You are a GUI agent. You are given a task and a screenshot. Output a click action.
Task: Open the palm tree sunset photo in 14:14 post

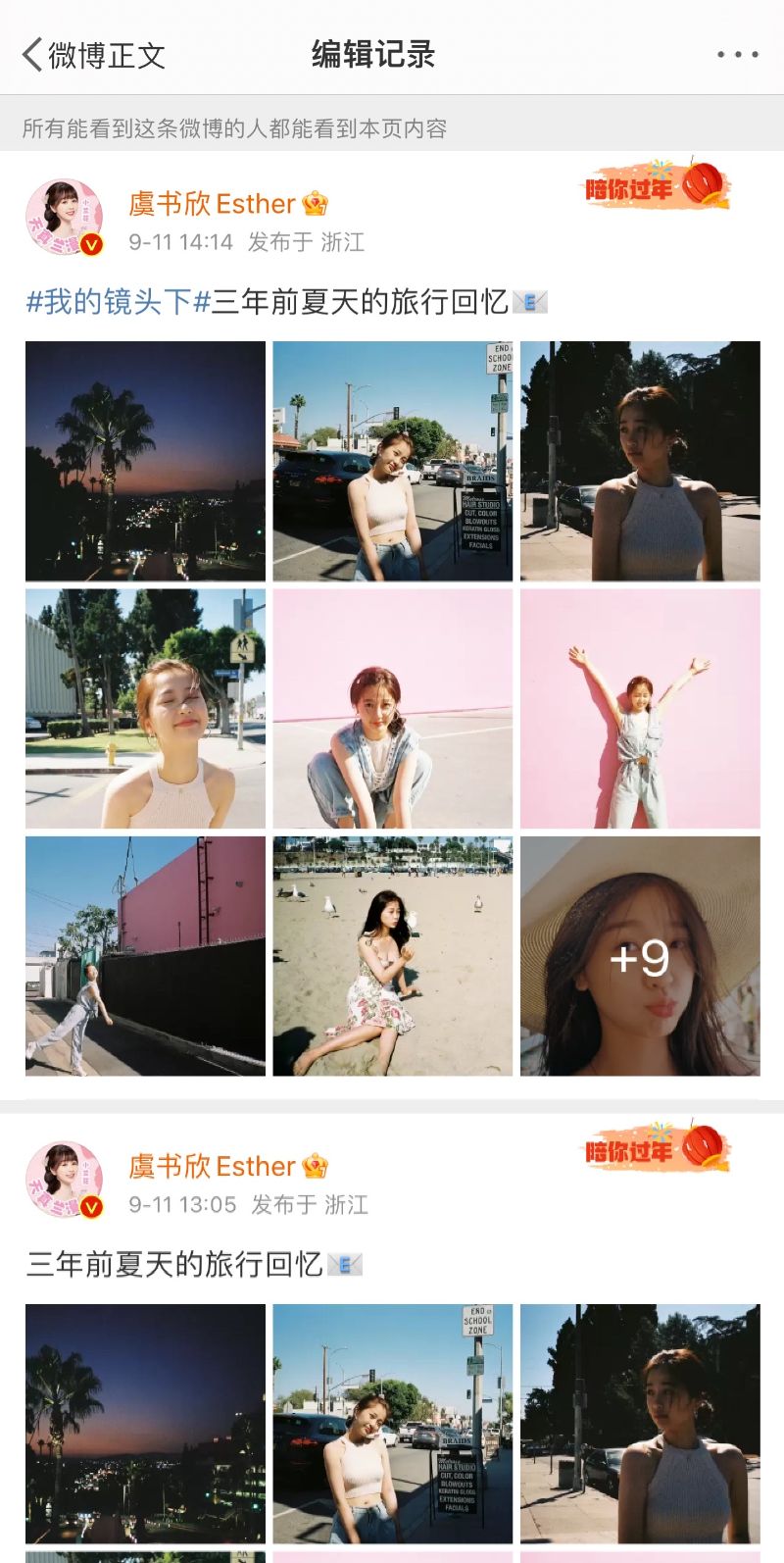click(145, 461)
